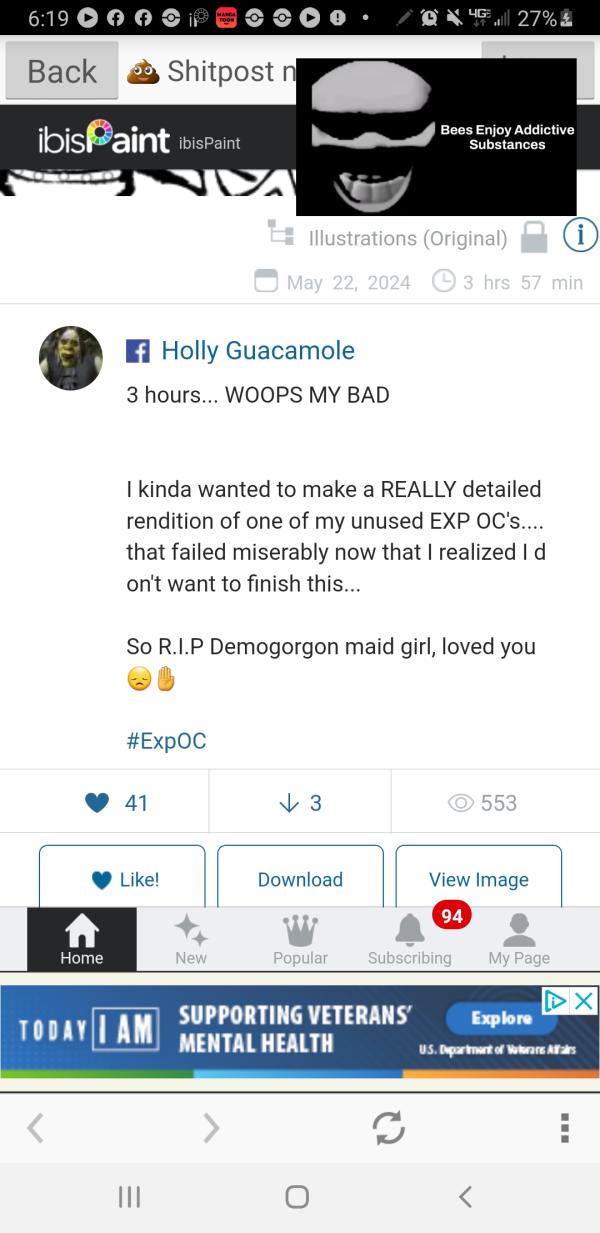The image size is (600, 1233).
Task: Reload the page with the refresh icon
Action: (388, 1127)
